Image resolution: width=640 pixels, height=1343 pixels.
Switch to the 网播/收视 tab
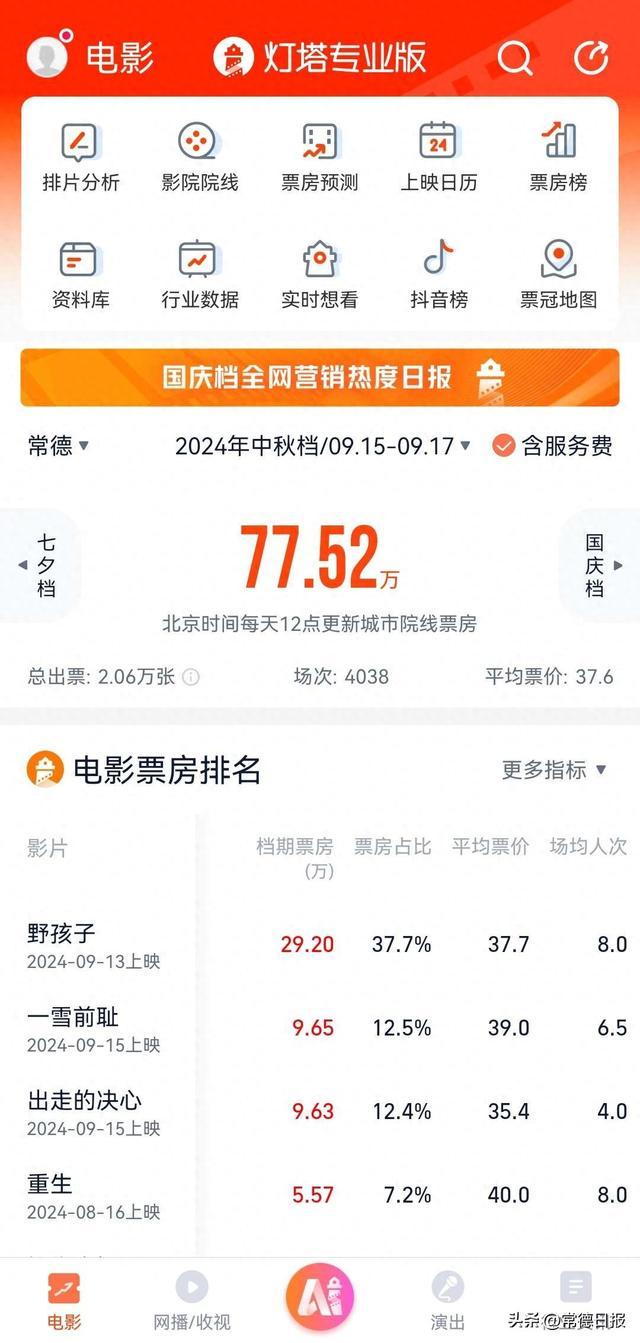pos(192,1300)
